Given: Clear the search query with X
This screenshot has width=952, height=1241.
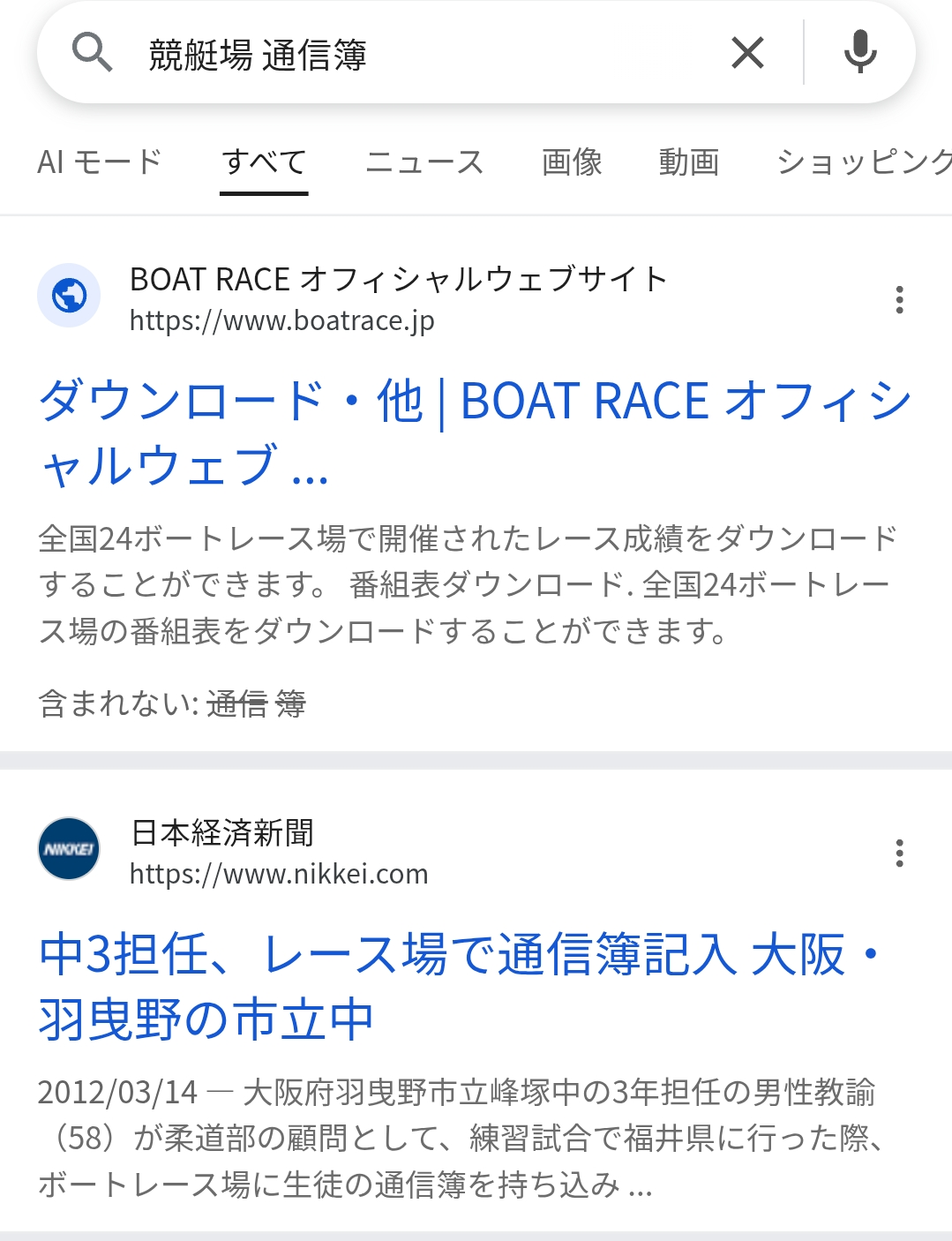Looking at the screenshot, I should tap(747, 54).
